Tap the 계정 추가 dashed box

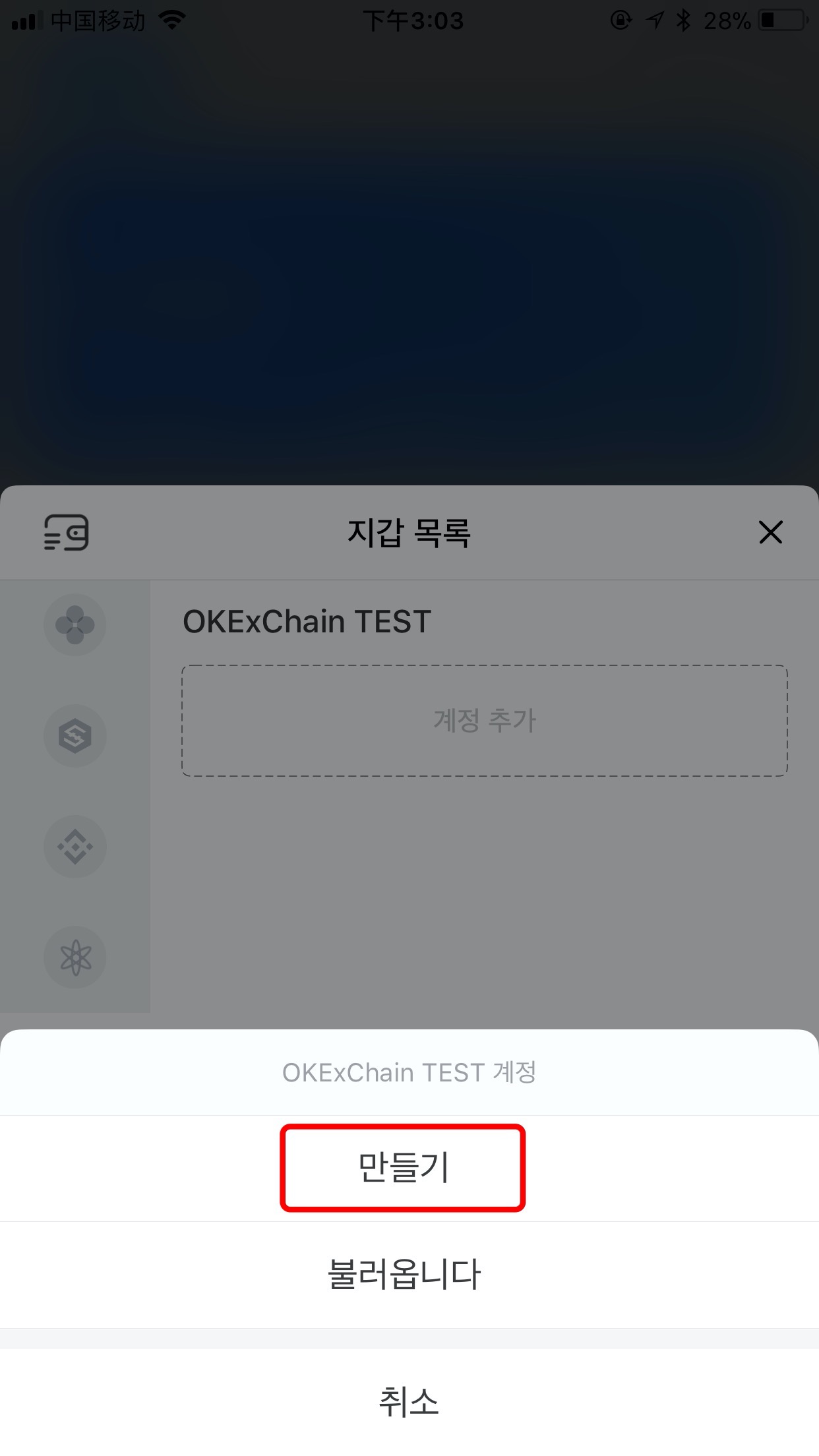click(x=485, y=720)
